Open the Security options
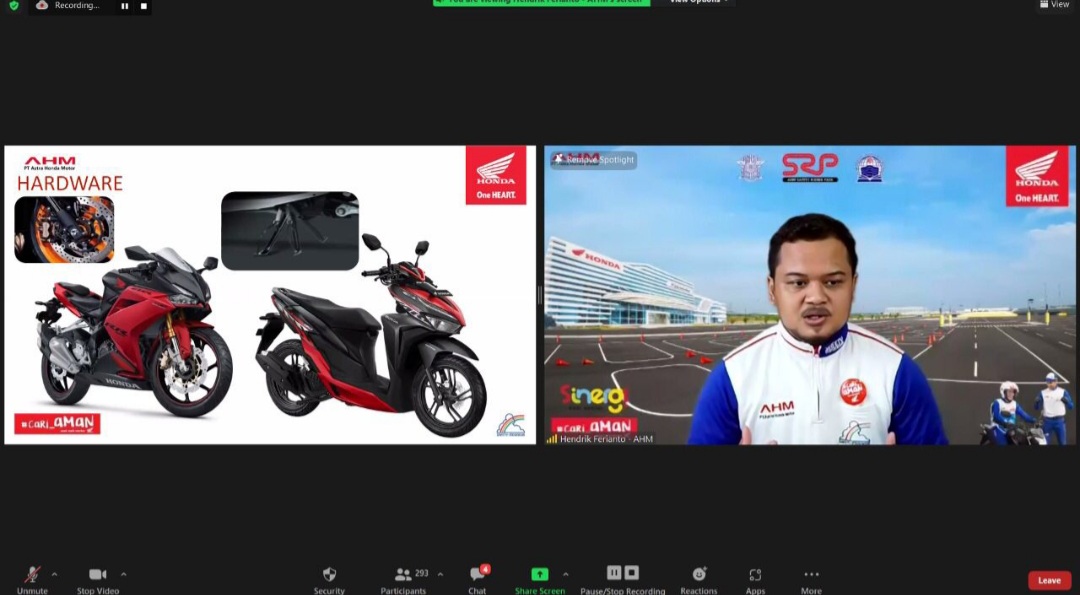The image size is (1080, 595). (x=329, y=580)
